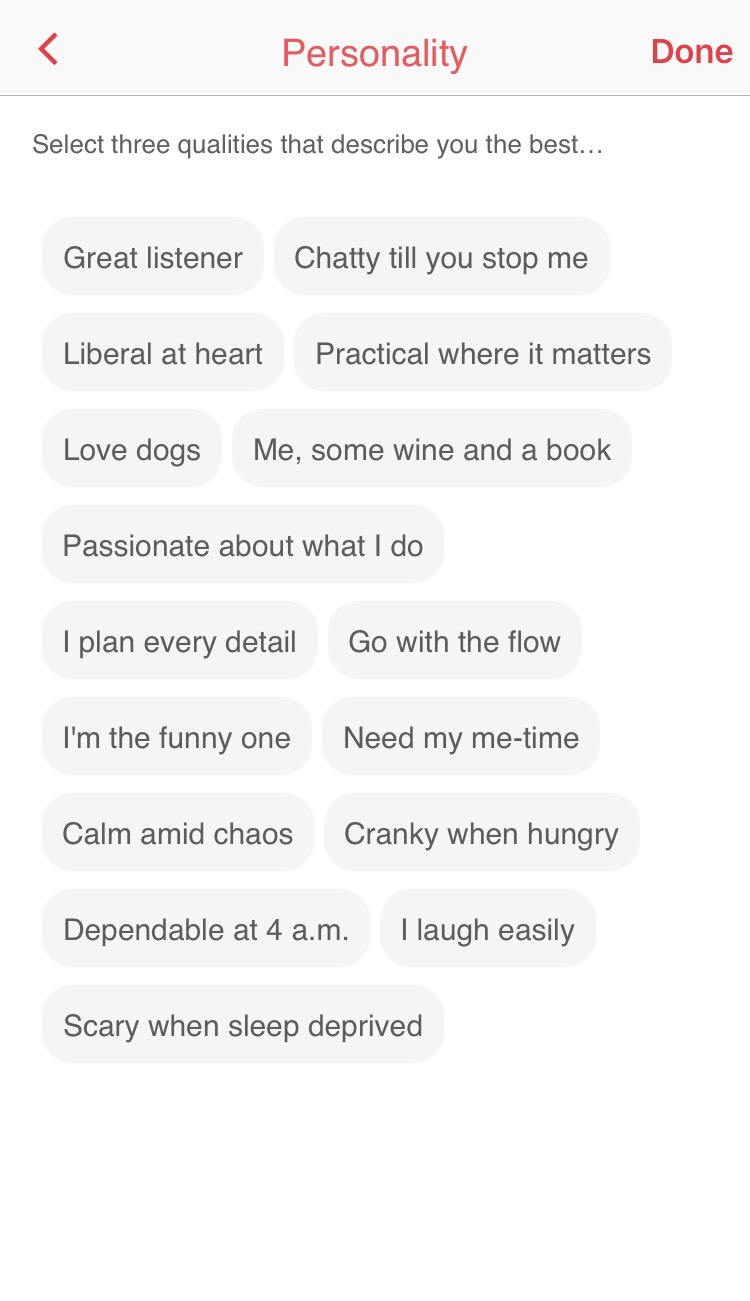Pick the I laugh easily chip
750x1301 pixels.
coord(487,929)
